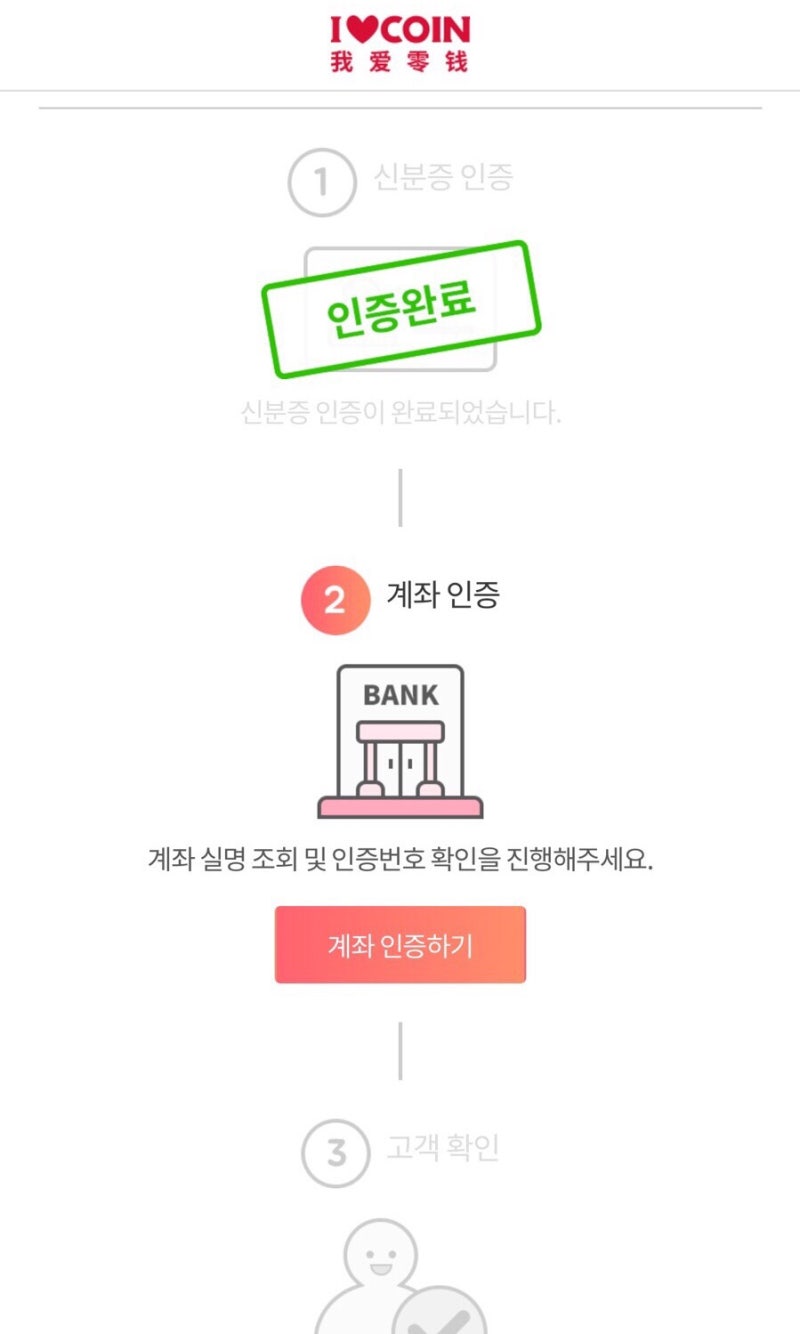Tap the Chinese text 我爱零钱 under the logo

pos(398,60)
